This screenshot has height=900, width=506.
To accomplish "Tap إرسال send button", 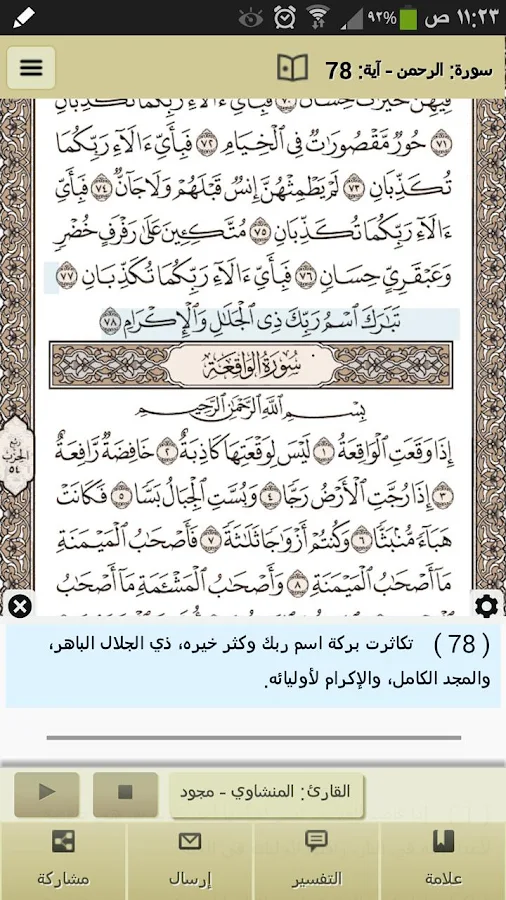I will pyautogui.click(x=190, y=861).
